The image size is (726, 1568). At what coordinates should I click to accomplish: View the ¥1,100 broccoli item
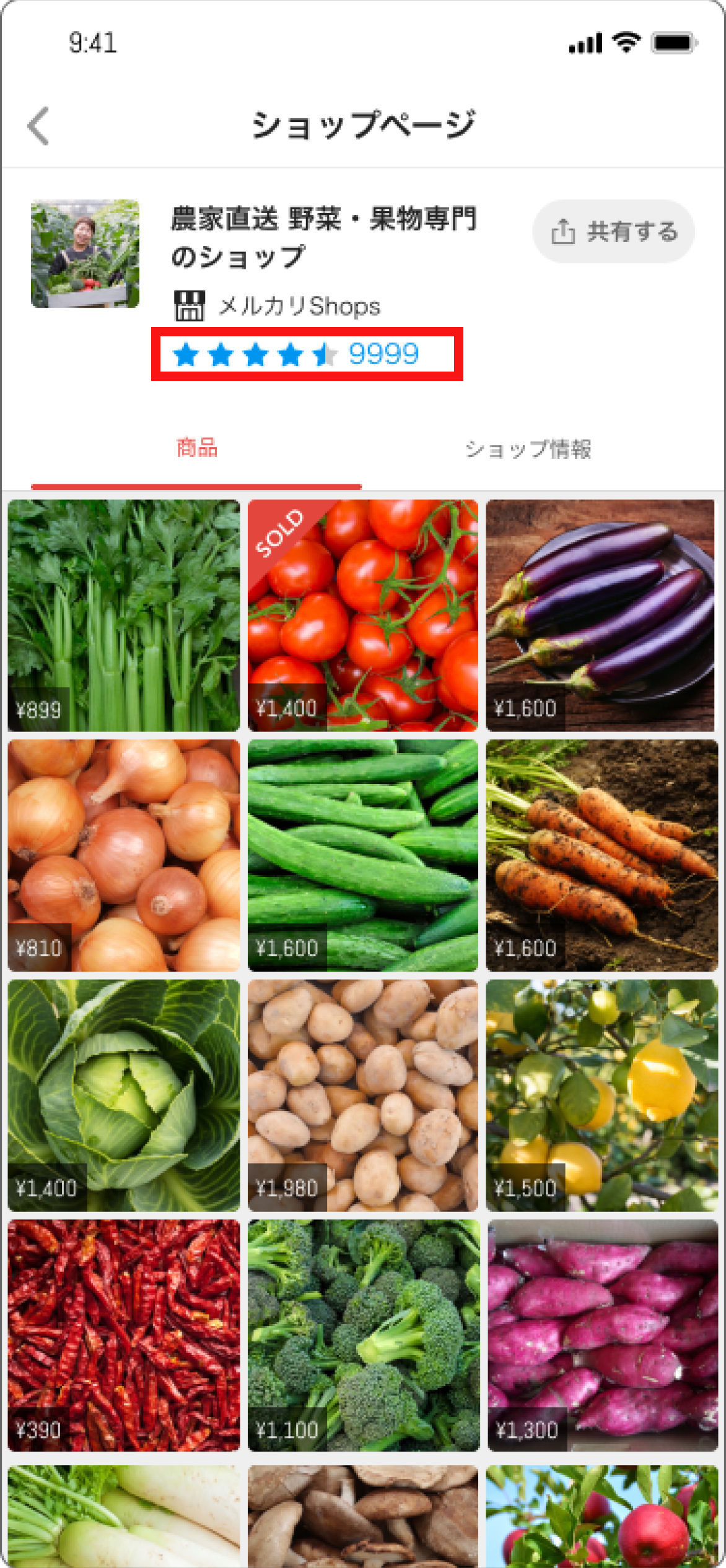(x=362, y=1335)
